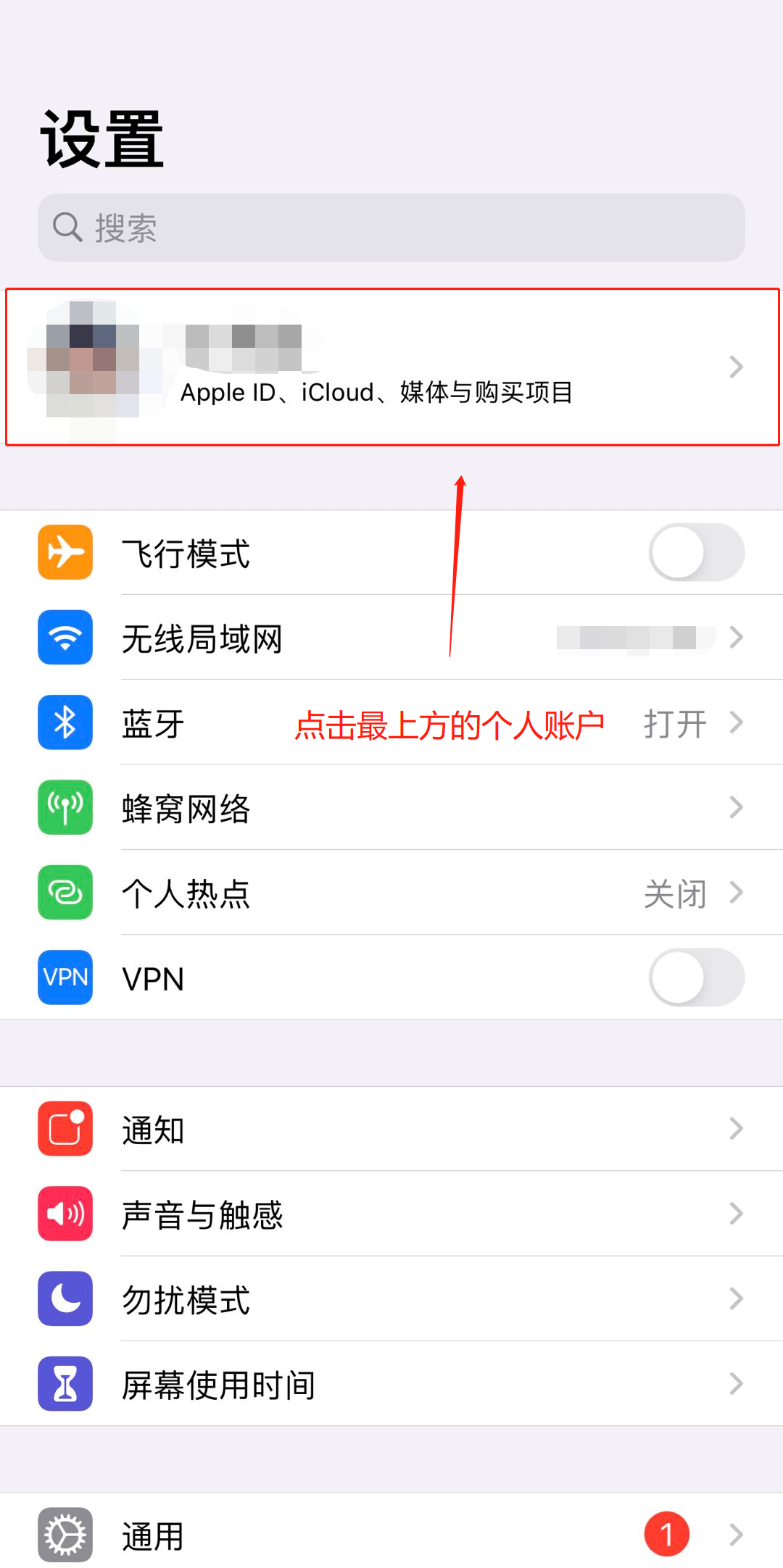Screen dimensions: 783x1568
Task: Open 通用 settings
Action: (391, 1535)
